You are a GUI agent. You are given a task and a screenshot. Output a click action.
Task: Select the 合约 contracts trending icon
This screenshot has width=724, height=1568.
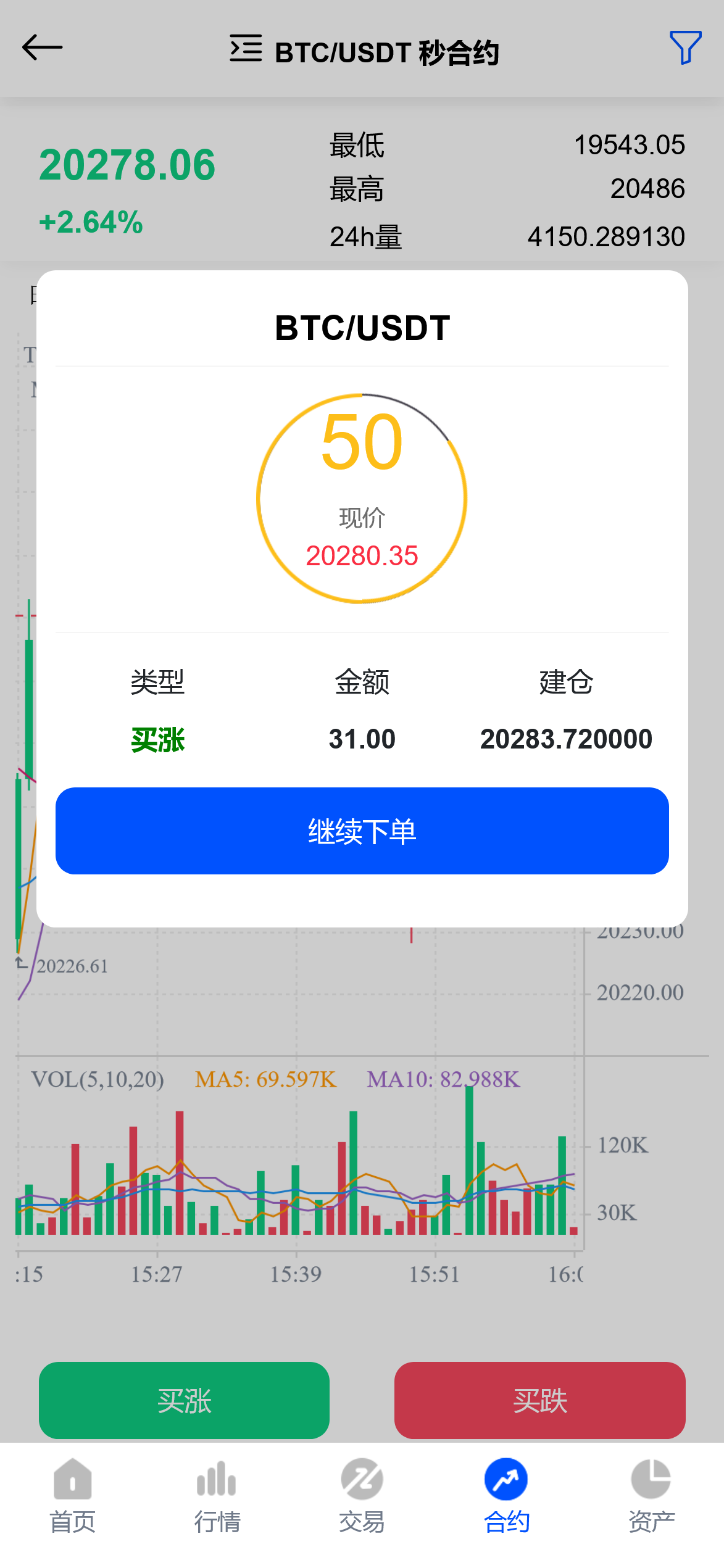coord(506,1479)
